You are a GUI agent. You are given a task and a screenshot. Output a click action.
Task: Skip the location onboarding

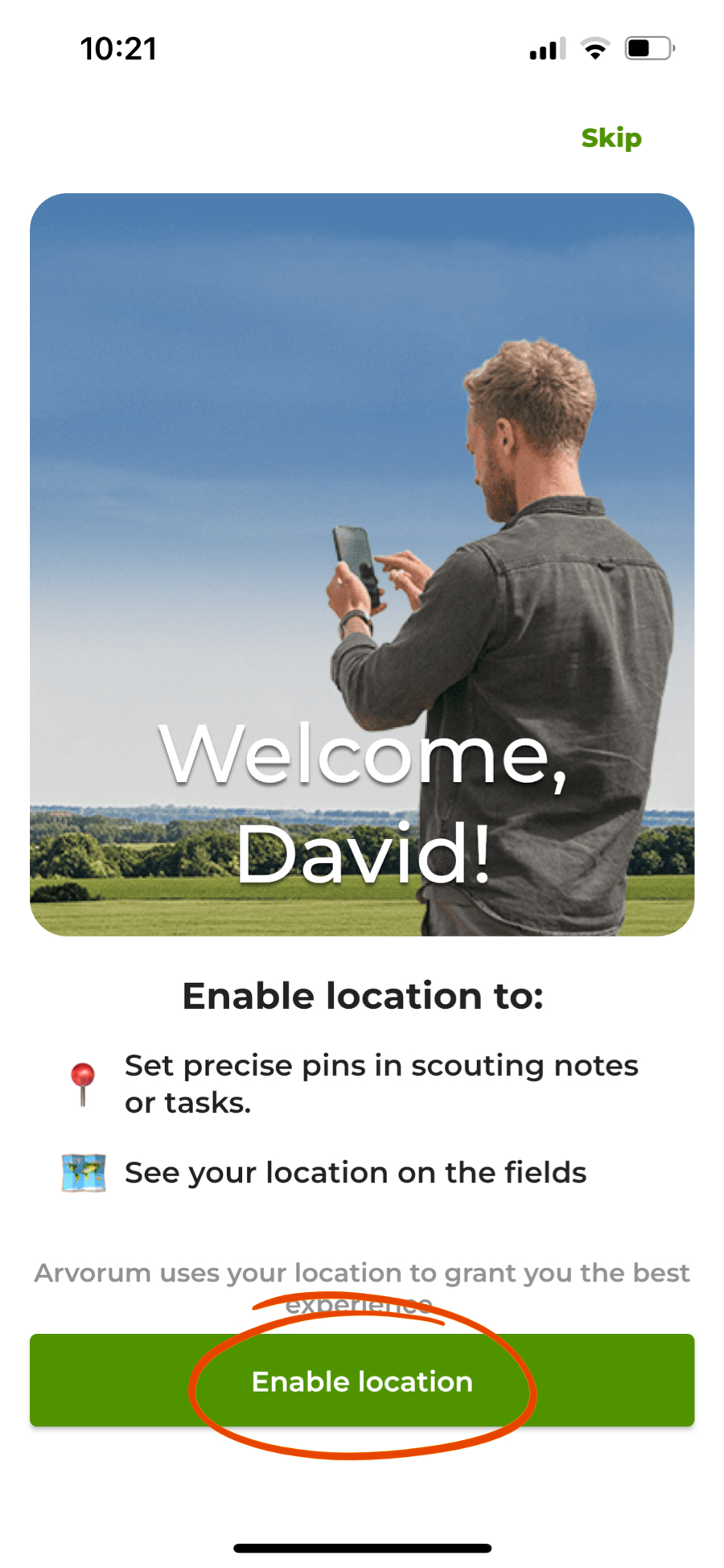611,138
